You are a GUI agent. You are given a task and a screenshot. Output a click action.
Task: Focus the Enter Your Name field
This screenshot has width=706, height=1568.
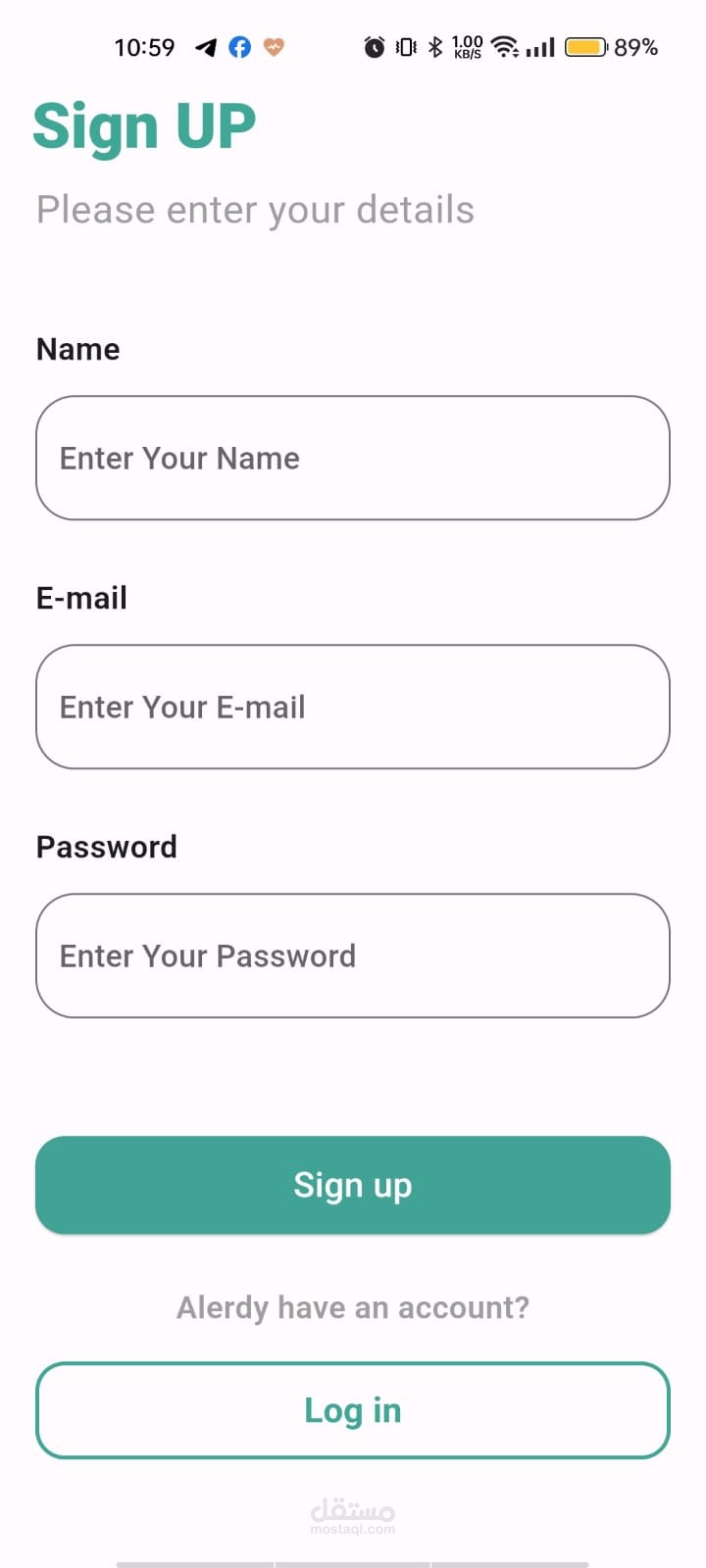point(353,458)
